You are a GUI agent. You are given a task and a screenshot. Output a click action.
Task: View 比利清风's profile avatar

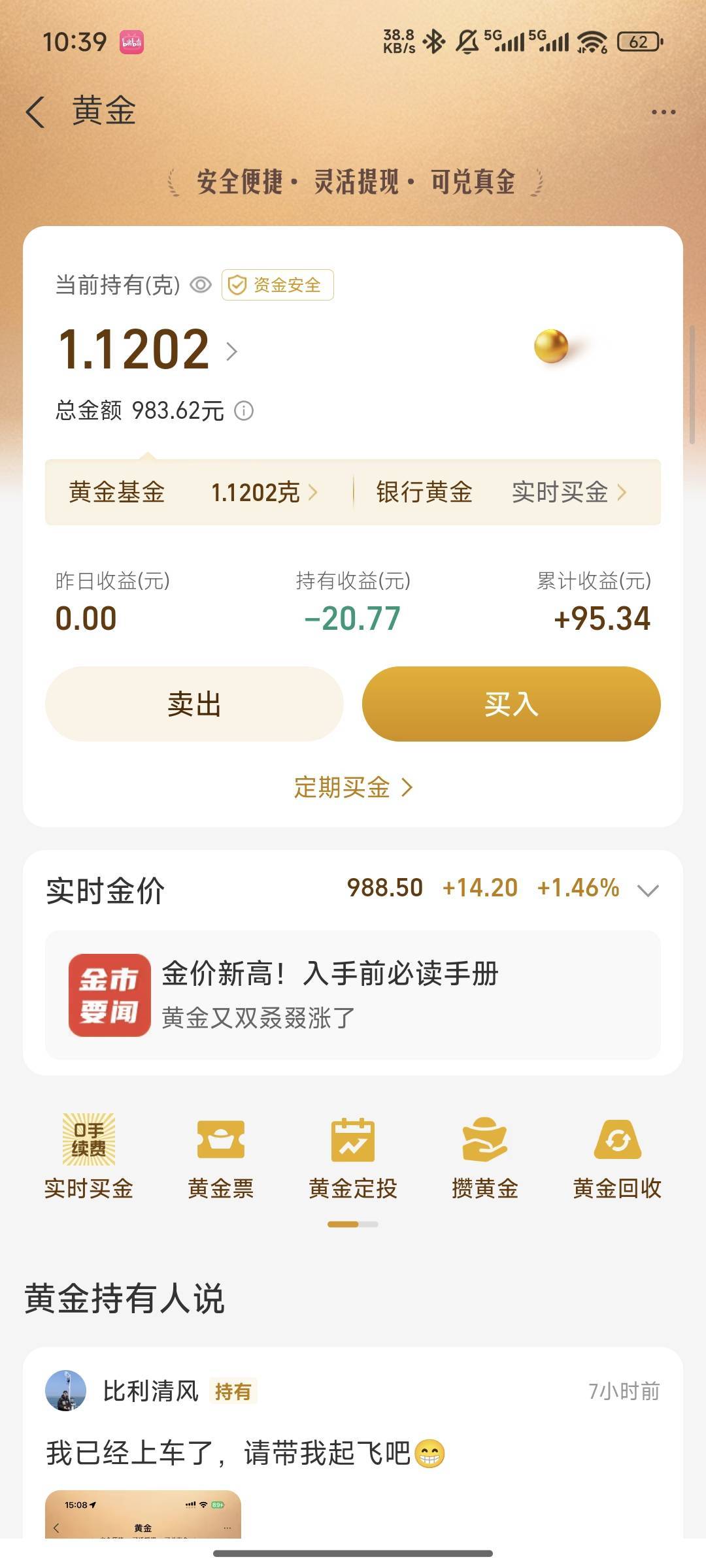(x=66, y=1391)
